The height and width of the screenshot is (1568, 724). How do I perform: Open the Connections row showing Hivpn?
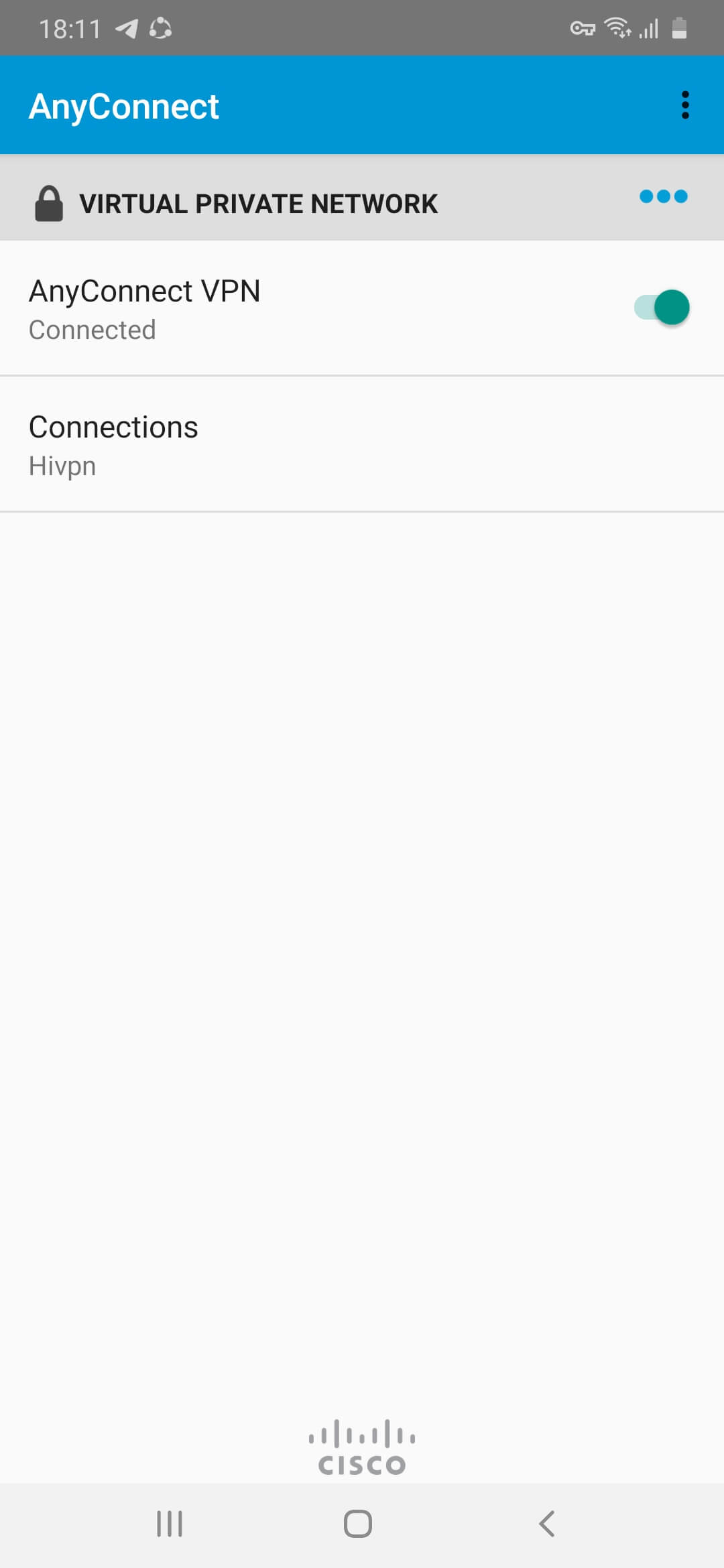pyautogui.click(x=362, y=445)
